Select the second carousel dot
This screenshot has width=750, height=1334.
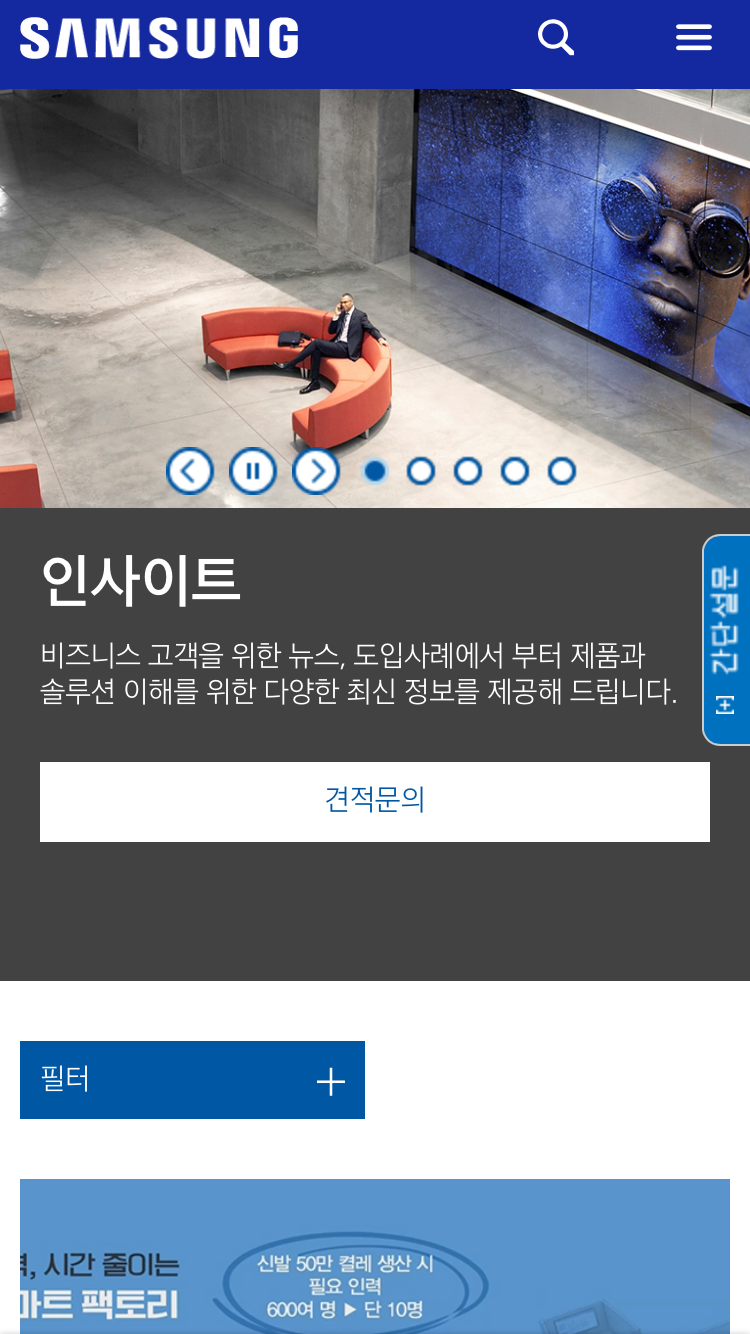[x=421, y=471]
